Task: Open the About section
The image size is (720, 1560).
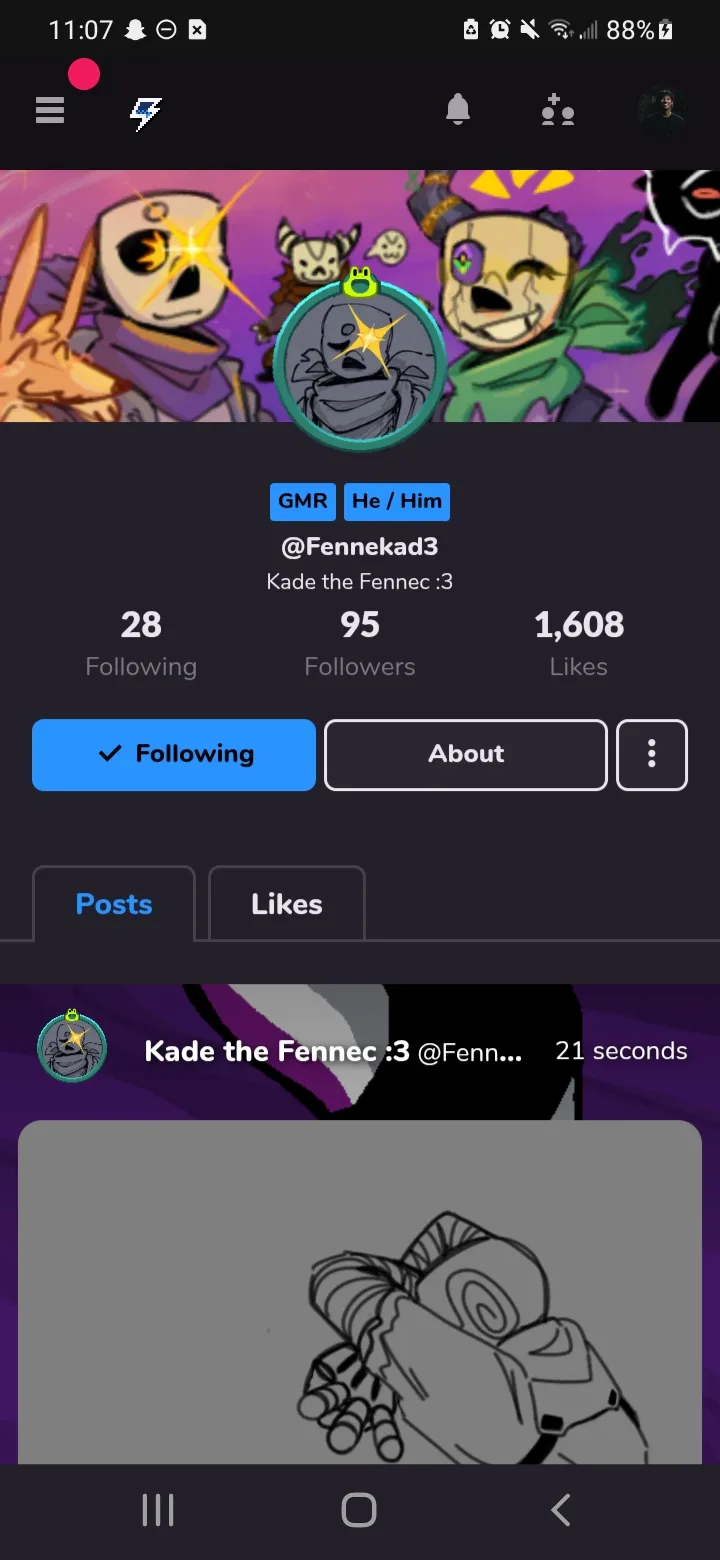Action: coord(466,755)
